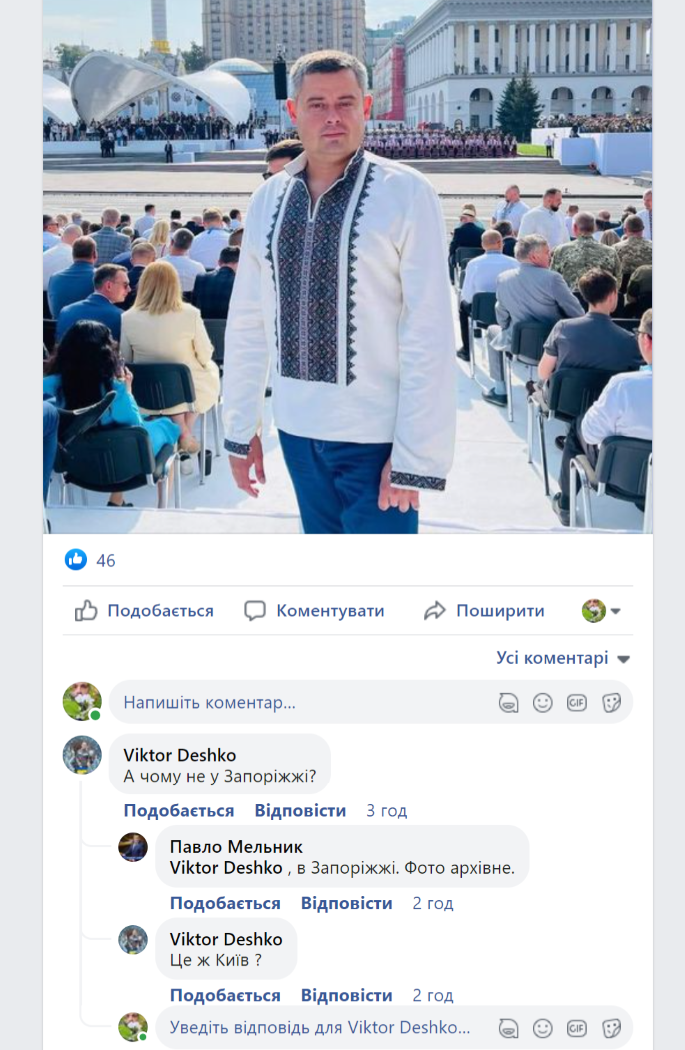The width and height of the screenshot is (685, 1050).
Task: Share the post via Поширити
Action: click(484, 611)
